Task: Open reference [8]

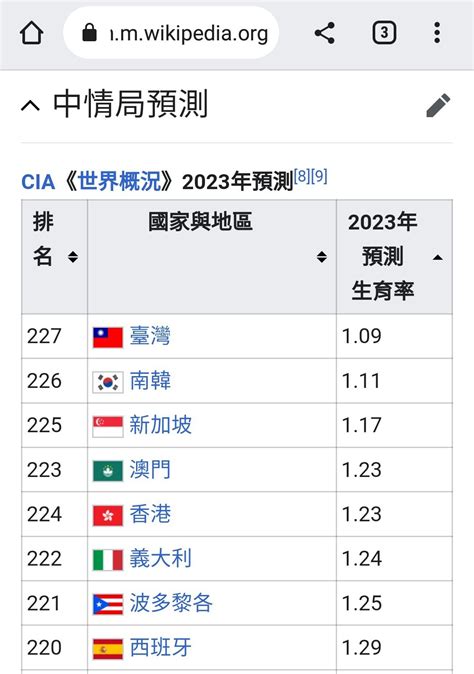Action: (302, 176)
